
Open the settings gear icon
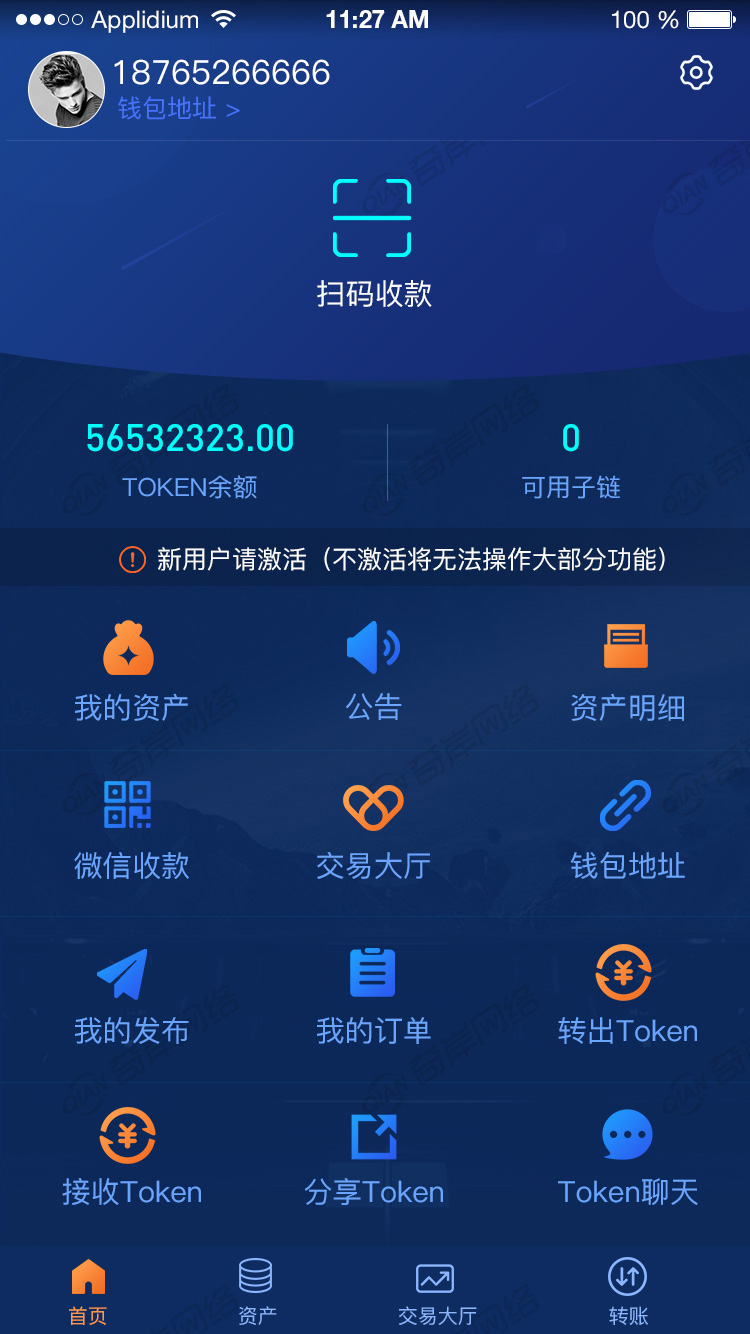[x=696, y=73]
